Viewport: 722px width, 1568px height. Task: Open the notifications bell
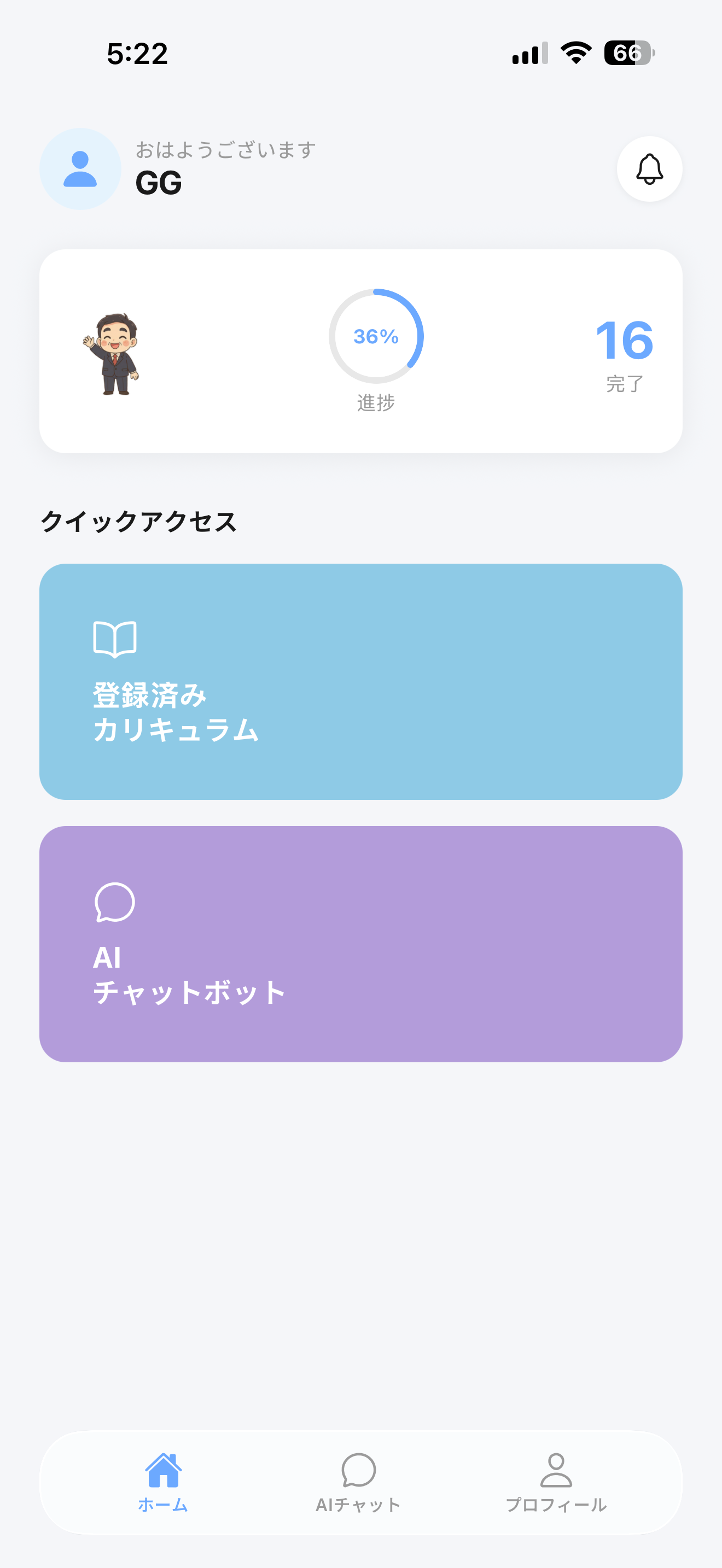(x=649, y=168)
